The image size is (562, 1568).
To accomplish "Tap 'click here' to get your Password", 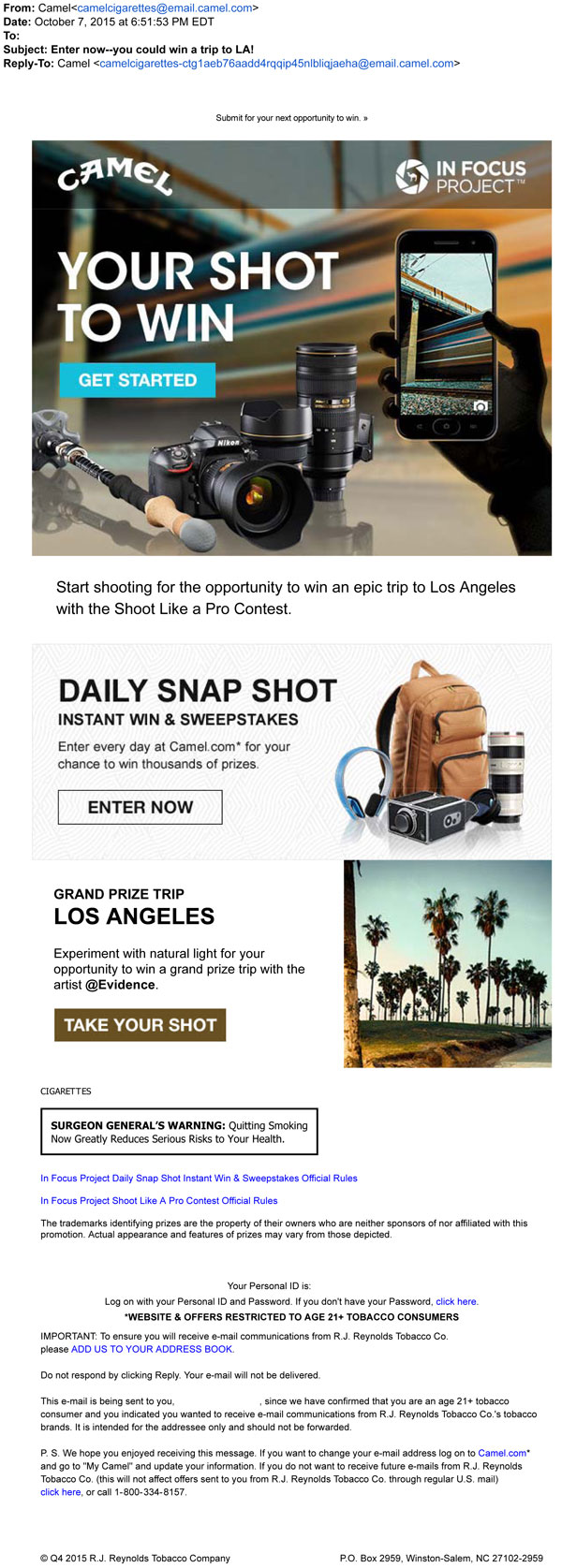I will (456, 1301).
